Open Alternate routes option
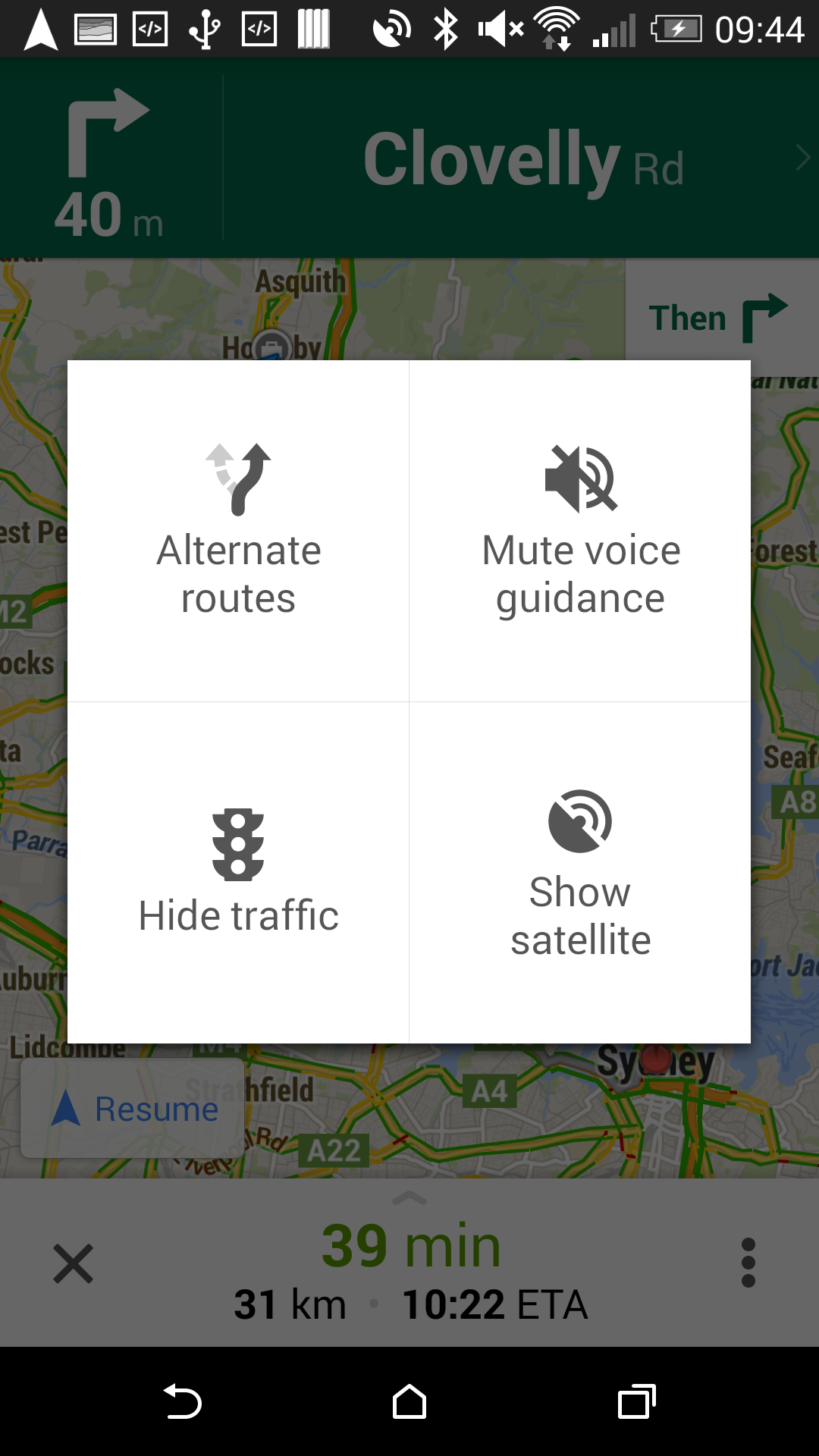Screen dimensions: 819x1456 pyautogui.click(x=238, y=531)
